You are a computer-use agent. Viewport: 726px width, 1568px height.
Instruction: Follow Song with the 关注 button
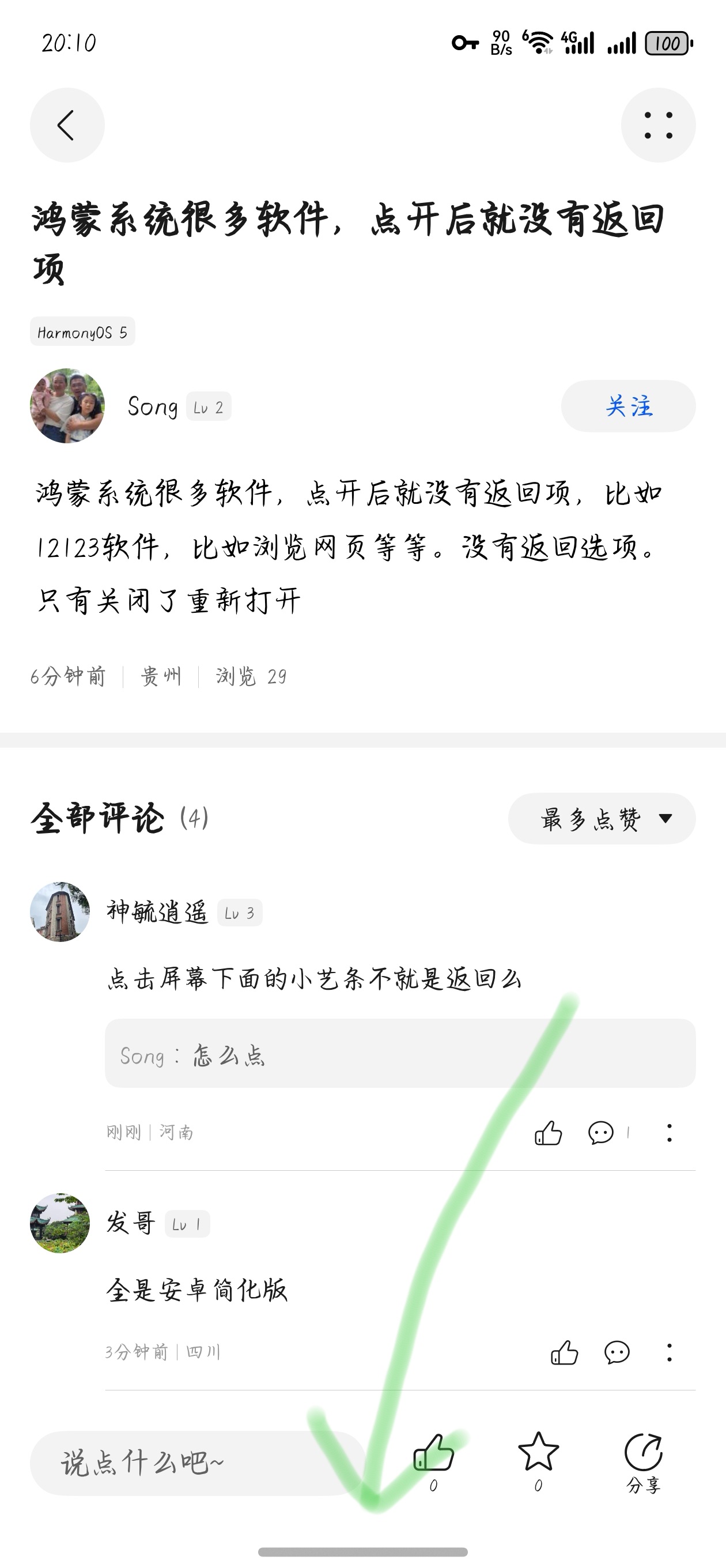pyautogui.click(x=628, y=406)
